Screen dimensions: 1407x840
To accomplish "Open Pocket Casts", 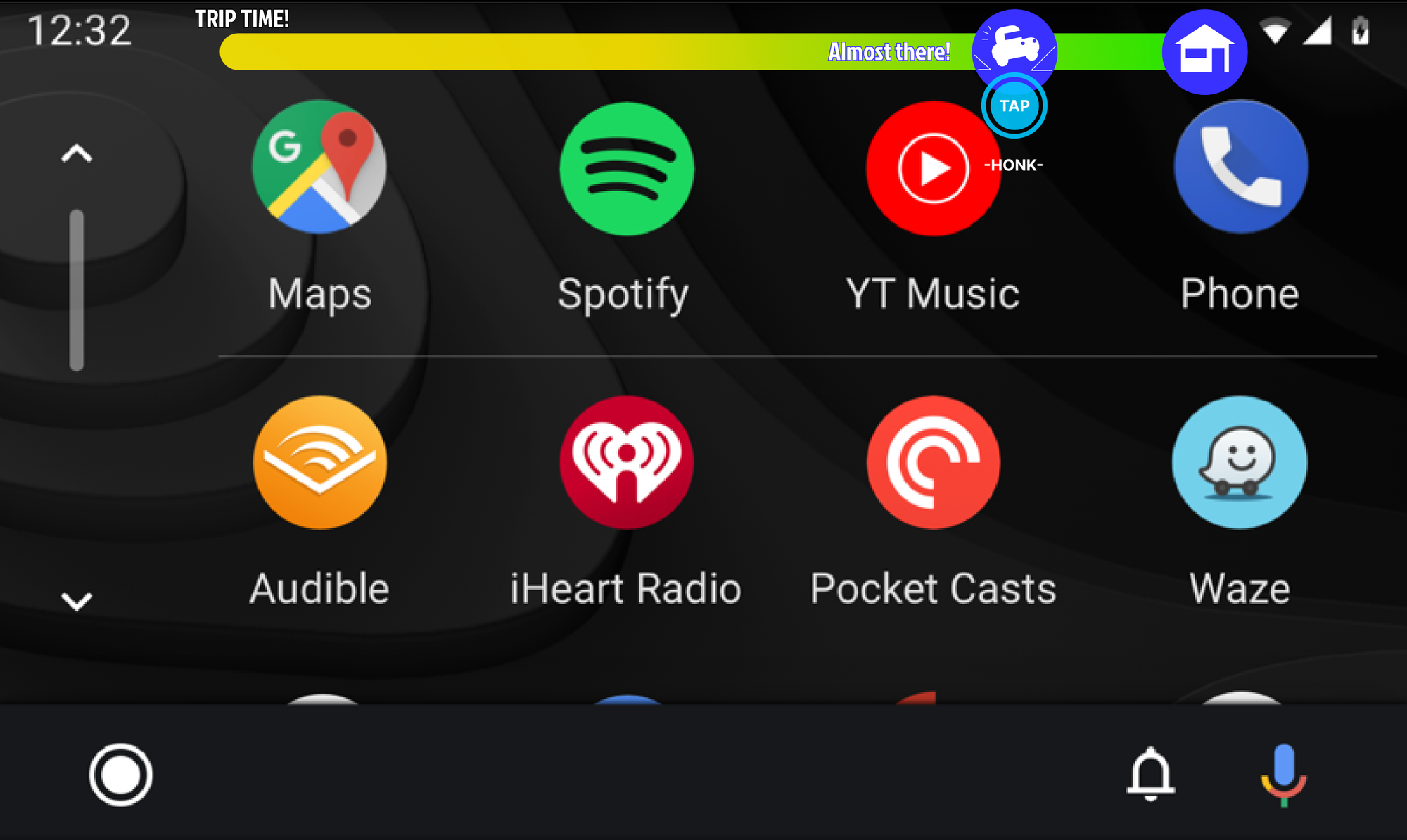I will 933,462.
